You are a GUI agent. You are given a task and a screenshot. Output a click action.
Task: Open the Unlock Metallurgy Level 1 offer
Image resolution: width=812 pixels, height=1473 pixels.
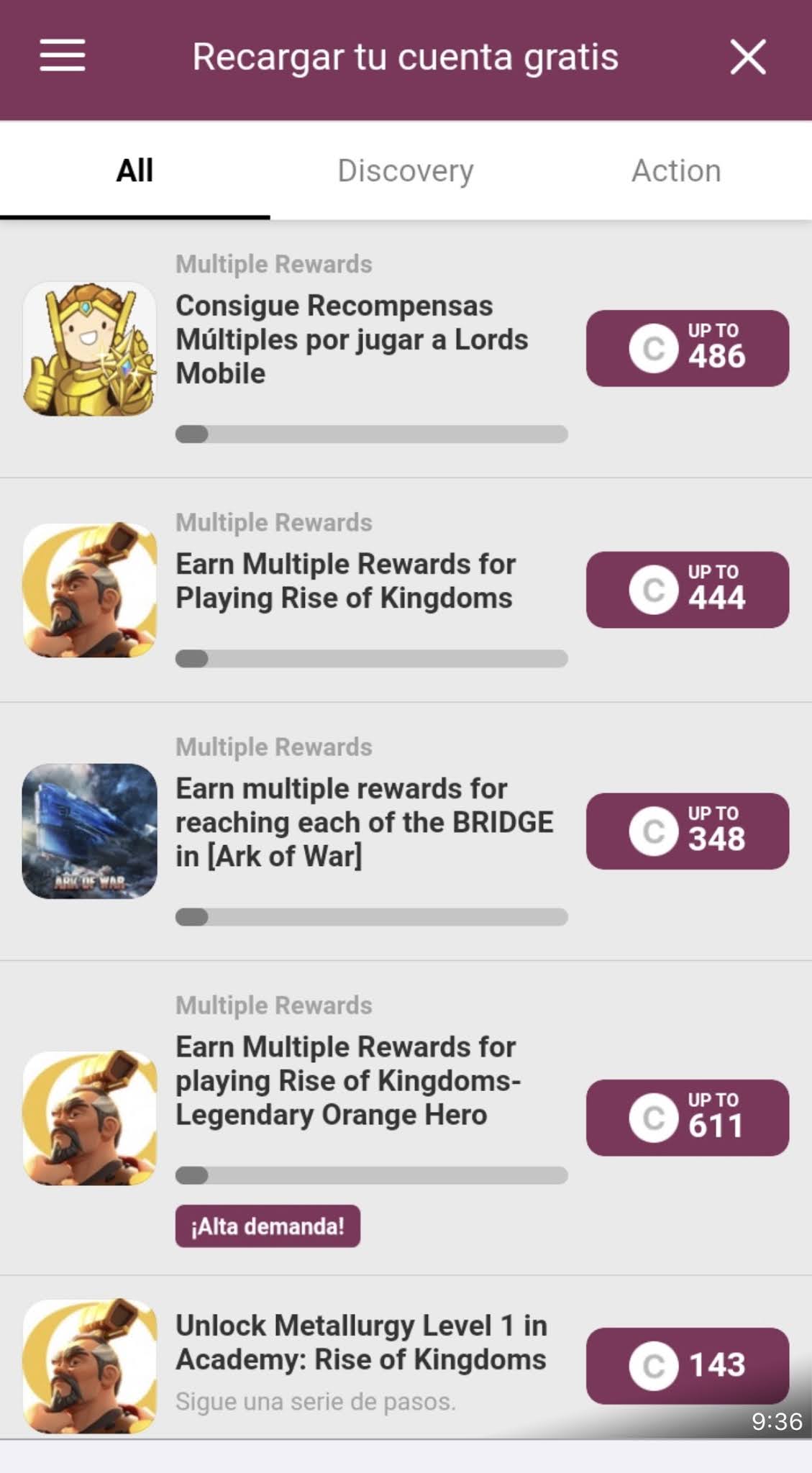(x=361, y=1342)
